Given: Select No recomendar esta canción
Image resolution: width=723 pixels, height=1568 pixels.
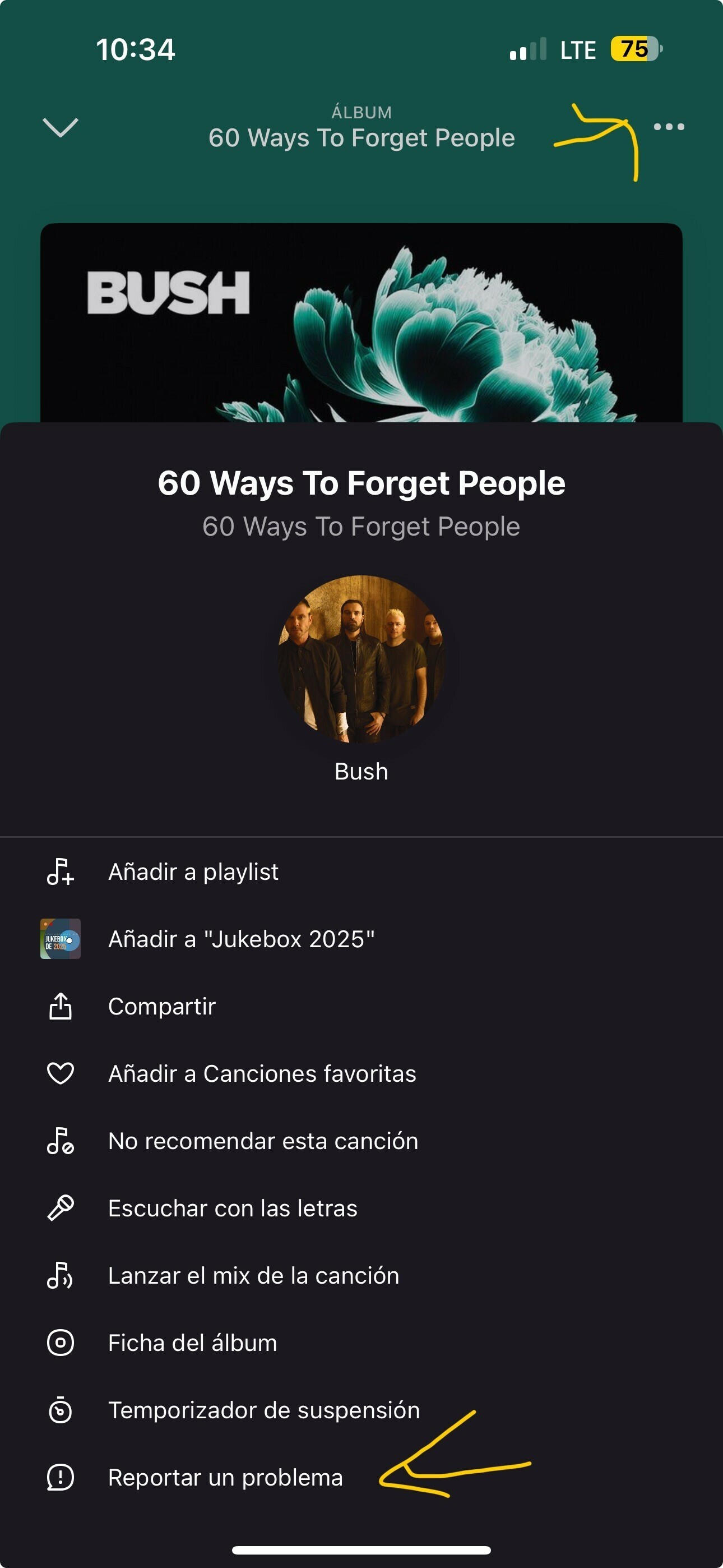Looking at the screenshot, I should [x=263, y=1141].
